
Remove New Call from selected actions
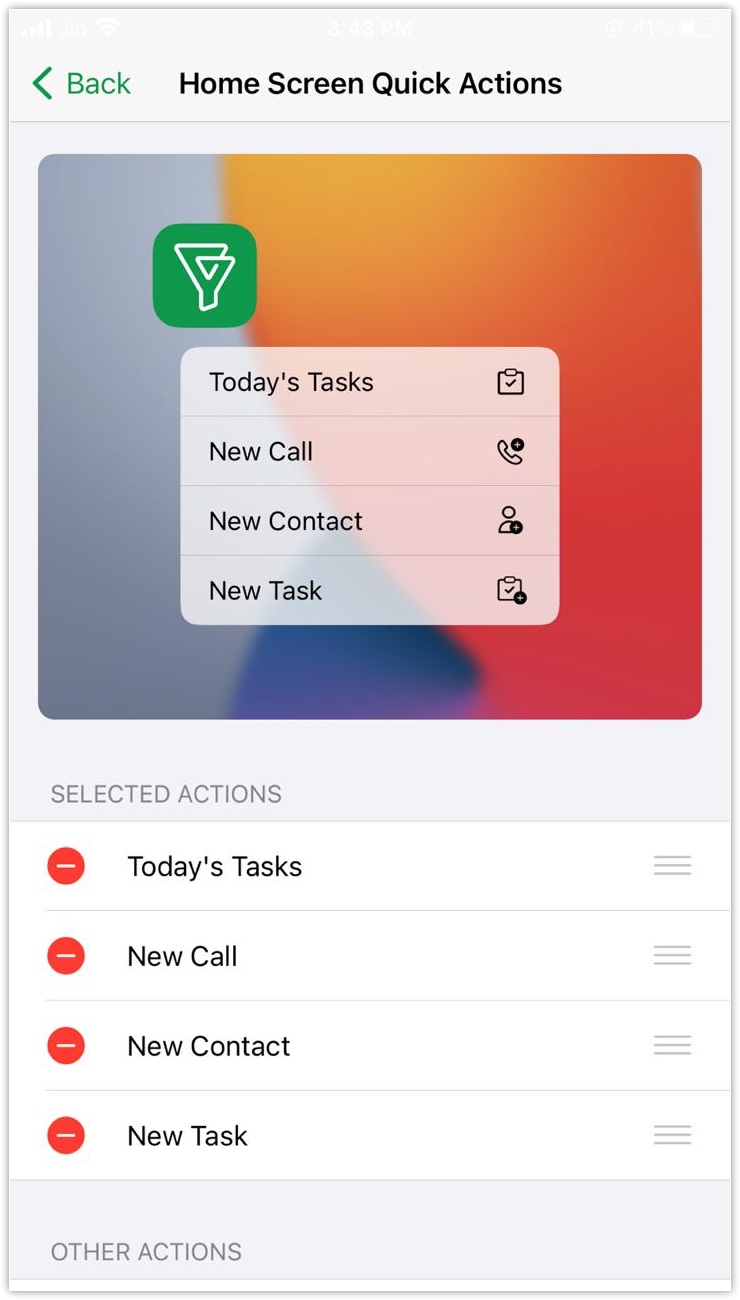point(66,956)
